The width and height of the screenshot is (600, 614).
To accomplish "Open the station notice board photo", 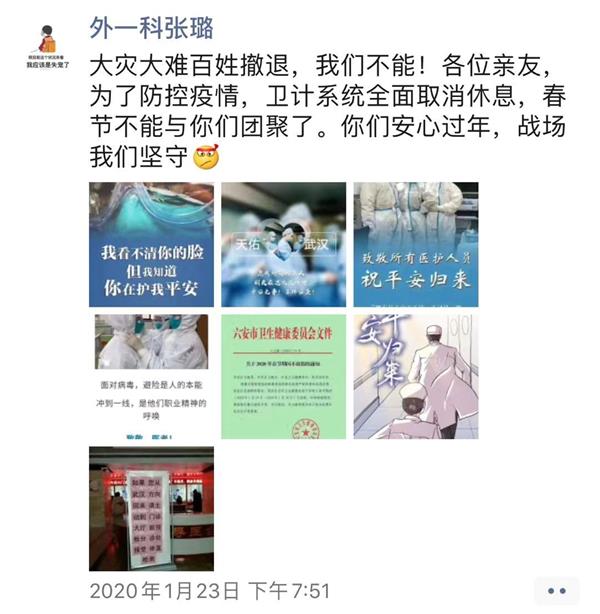I will click(151, 508).
